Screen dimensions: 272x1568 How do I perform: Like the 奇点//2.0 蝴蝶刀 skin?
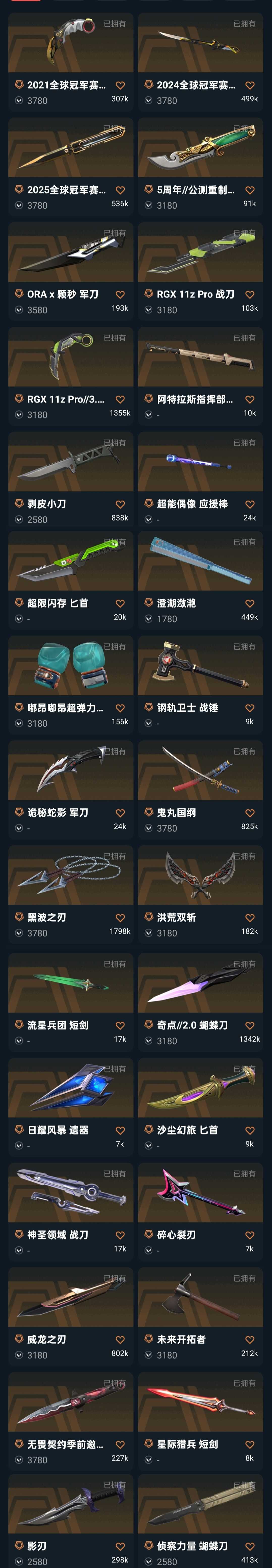(250, 1026)
